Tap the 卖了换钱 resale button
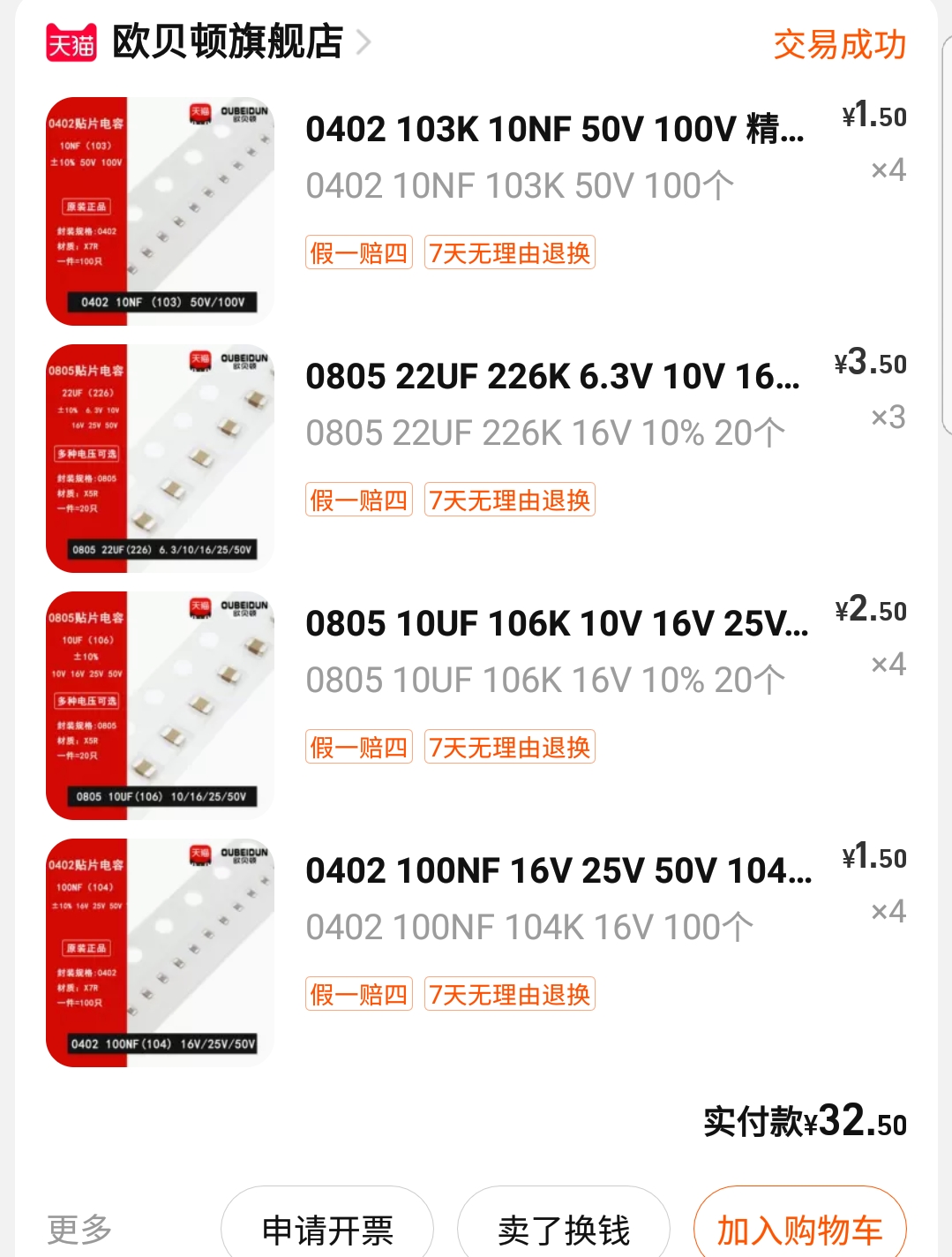This screenshot has width=952, height=1257. click(x=564, y=1229)
